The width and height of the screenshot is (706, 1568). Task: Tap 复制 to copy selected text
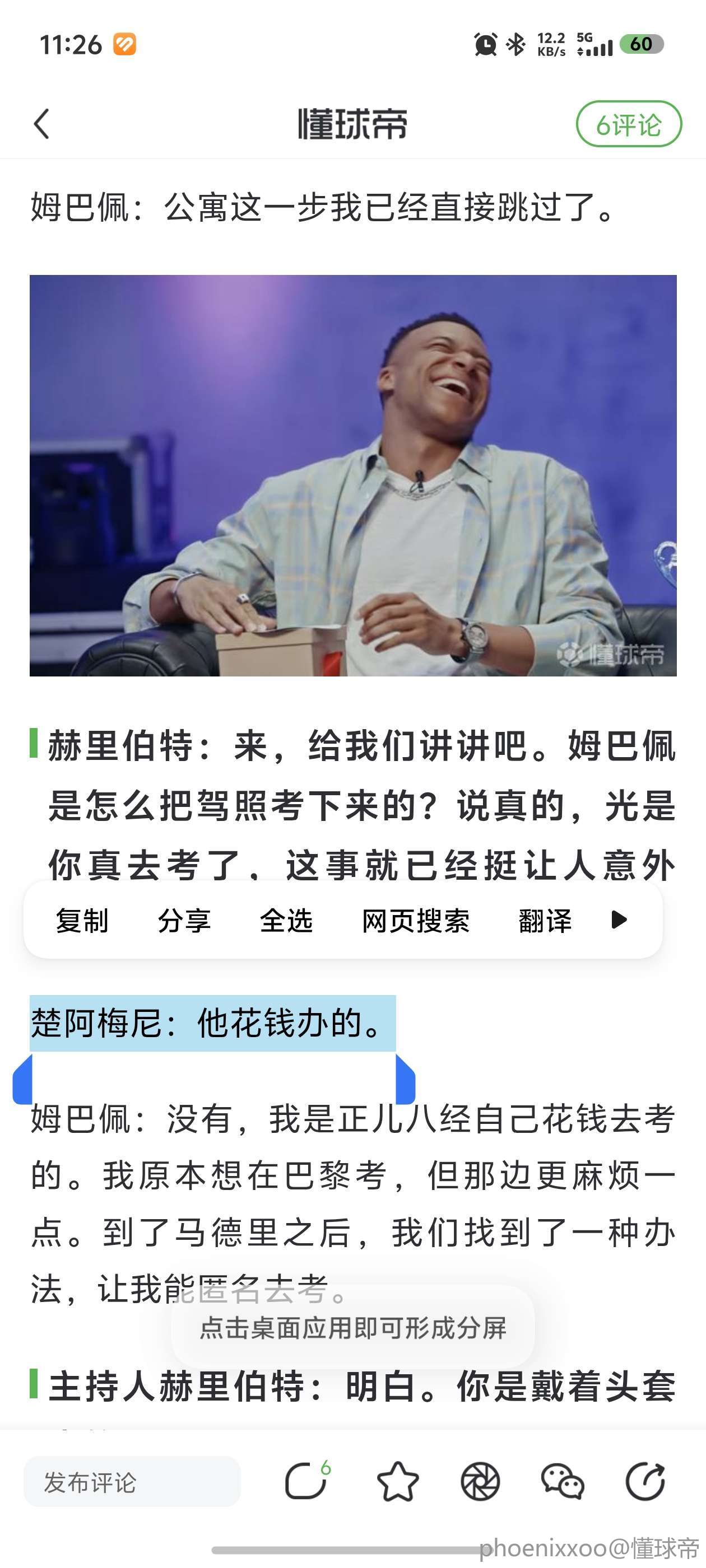tap(82, 920)
